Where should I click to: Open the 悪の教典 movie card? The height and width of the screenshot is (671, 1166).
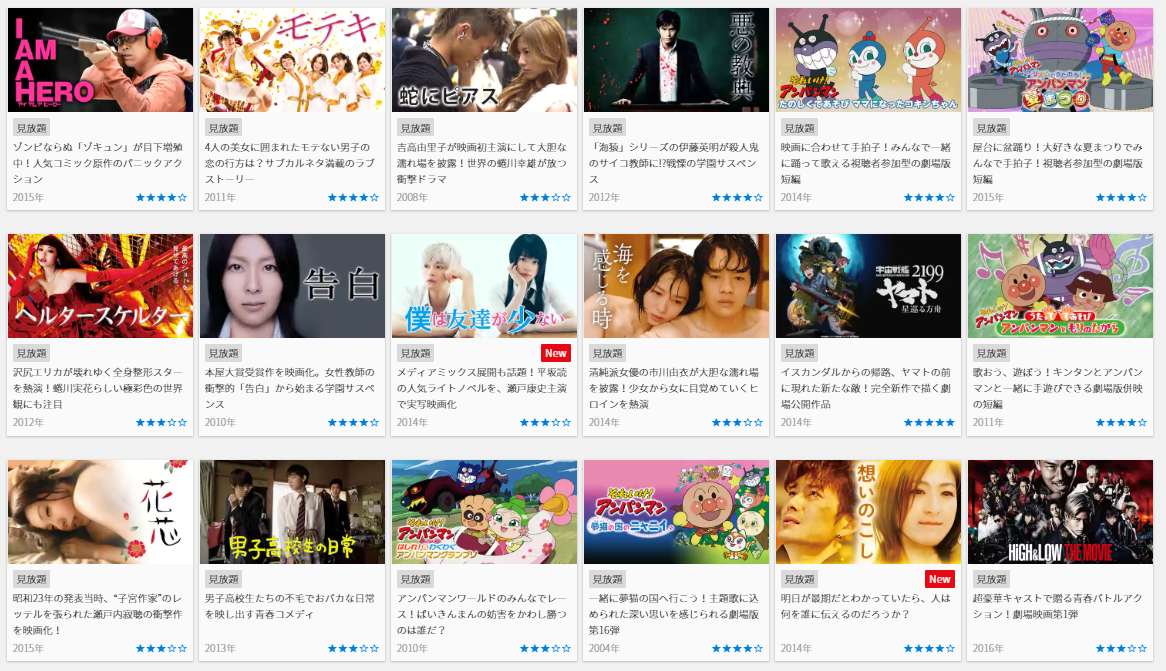(x=676, y=60)
